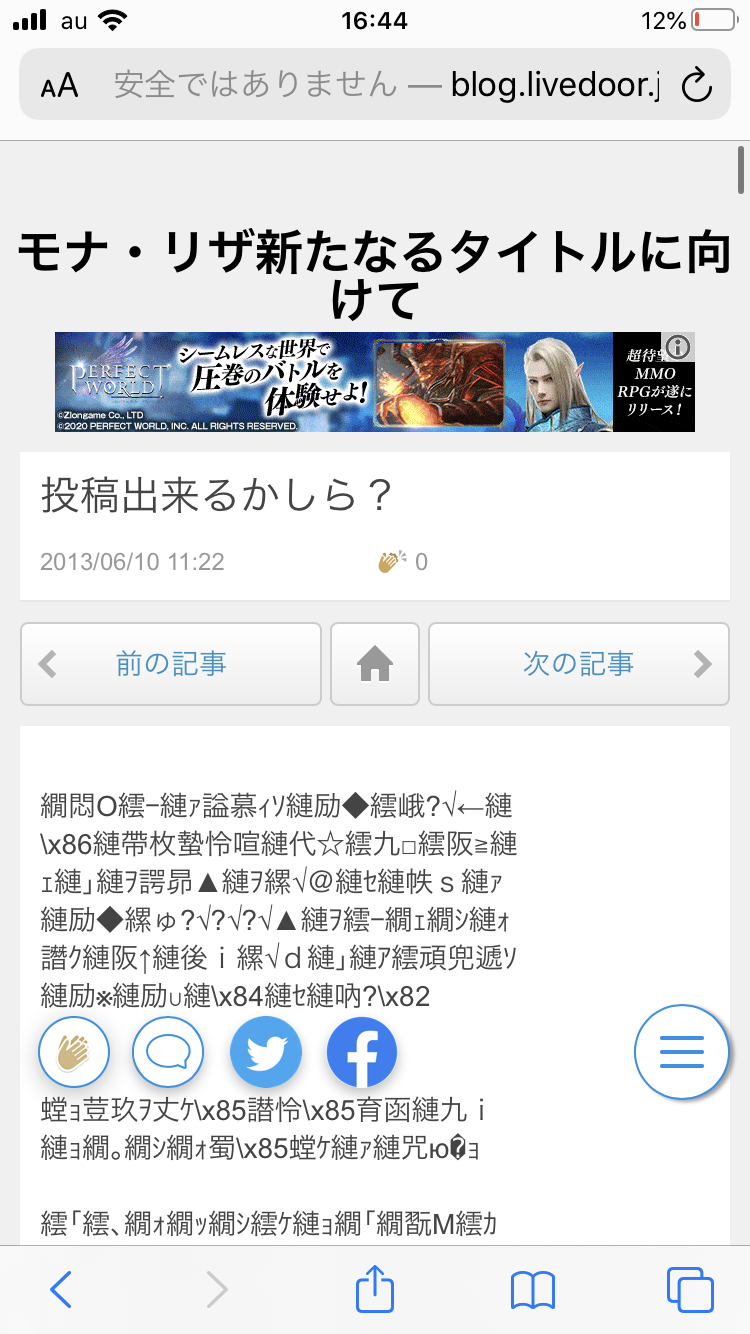This screenshot has width=750, height=1334.
Task: Open the comments bubble
Action: tap(168, 1052)
